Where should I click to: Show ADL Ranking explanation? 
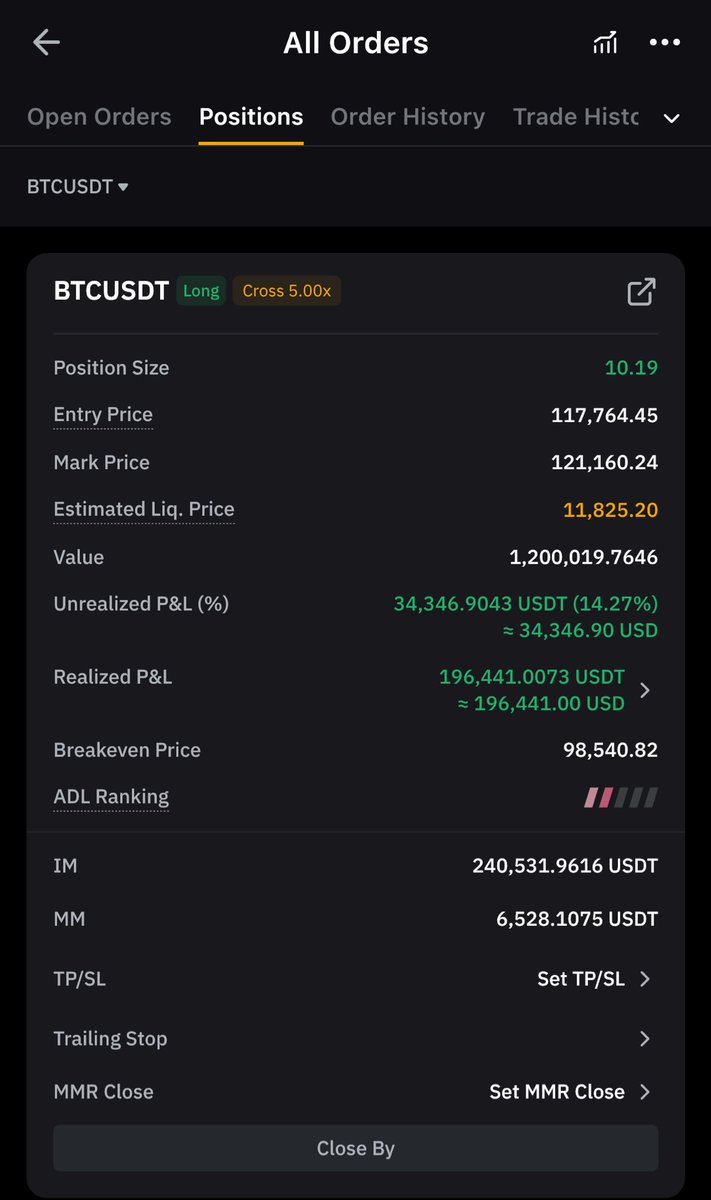(x=111, y=797)
